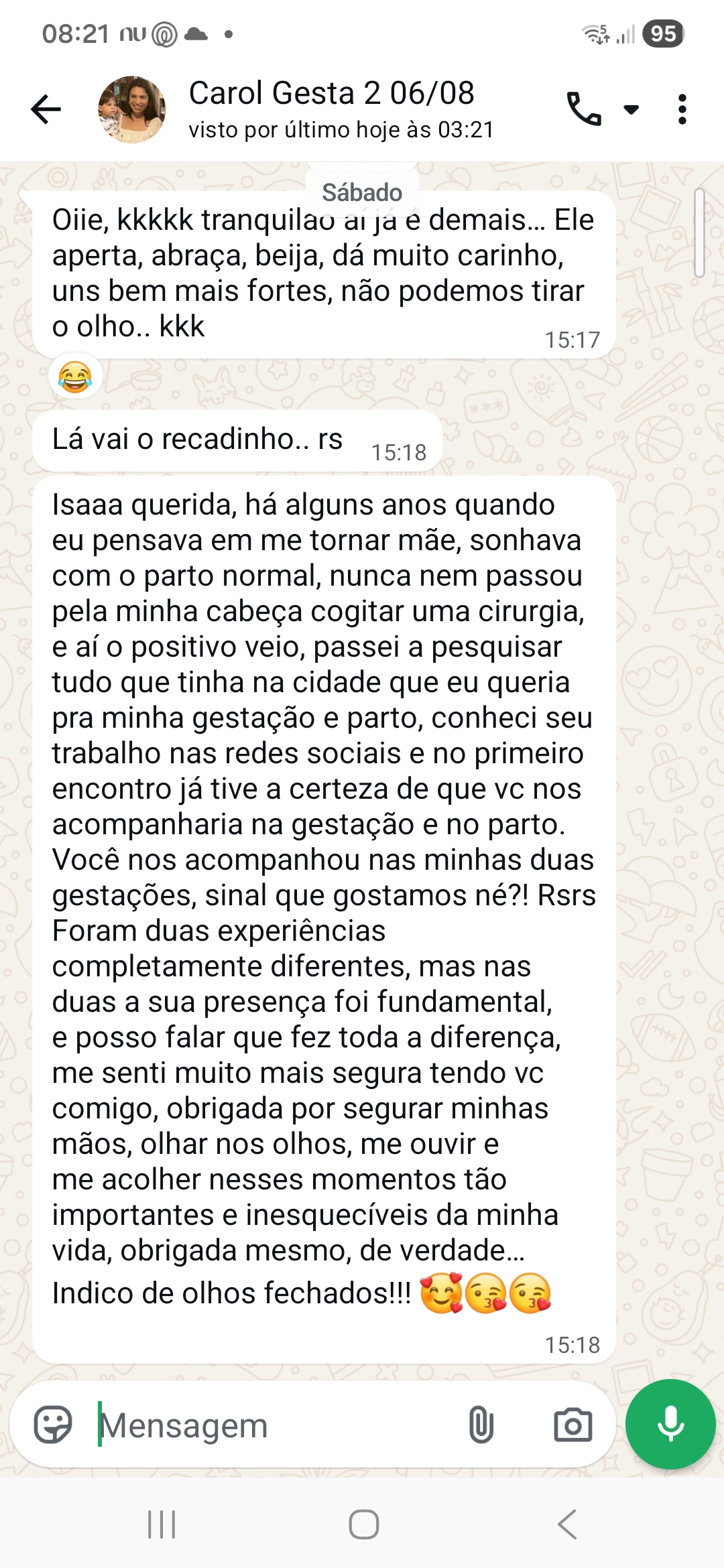View the laughing emoji reaction on message
The image size is (724, 1568).
75,377
